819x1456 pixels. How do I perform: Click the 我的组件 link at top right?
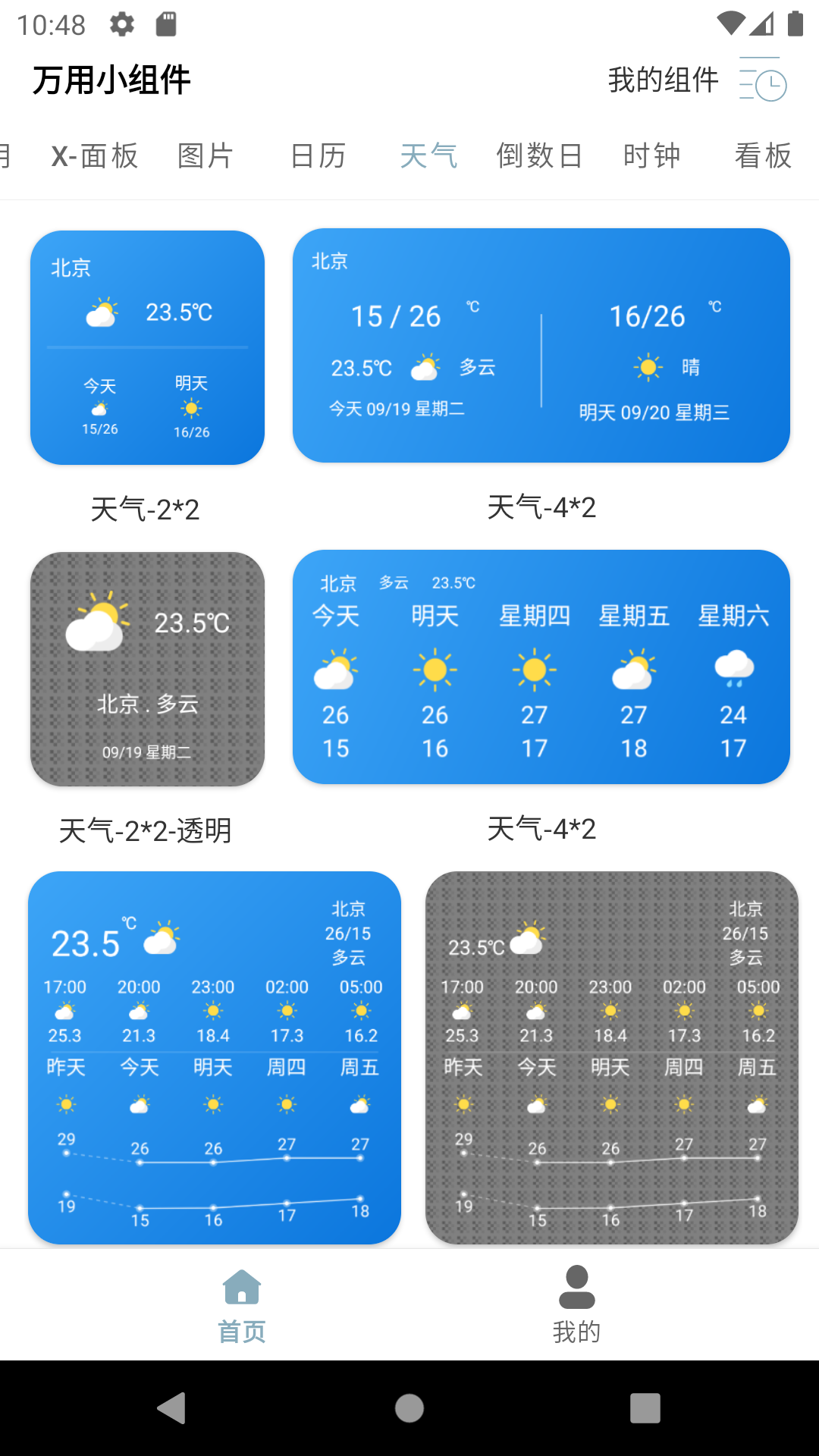pyautogui.click(x=664, y=79)
